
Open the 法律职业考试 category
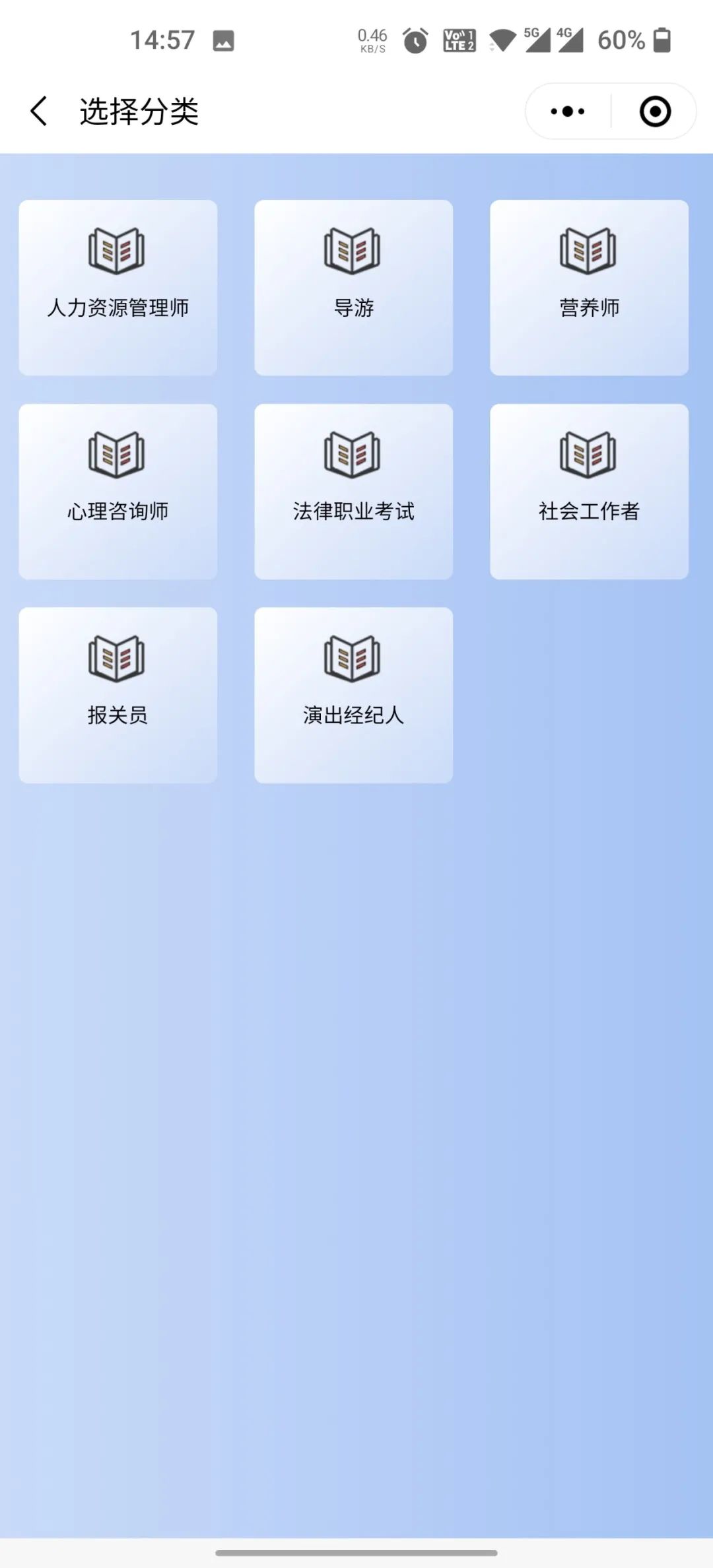click(x=353, y=492)
